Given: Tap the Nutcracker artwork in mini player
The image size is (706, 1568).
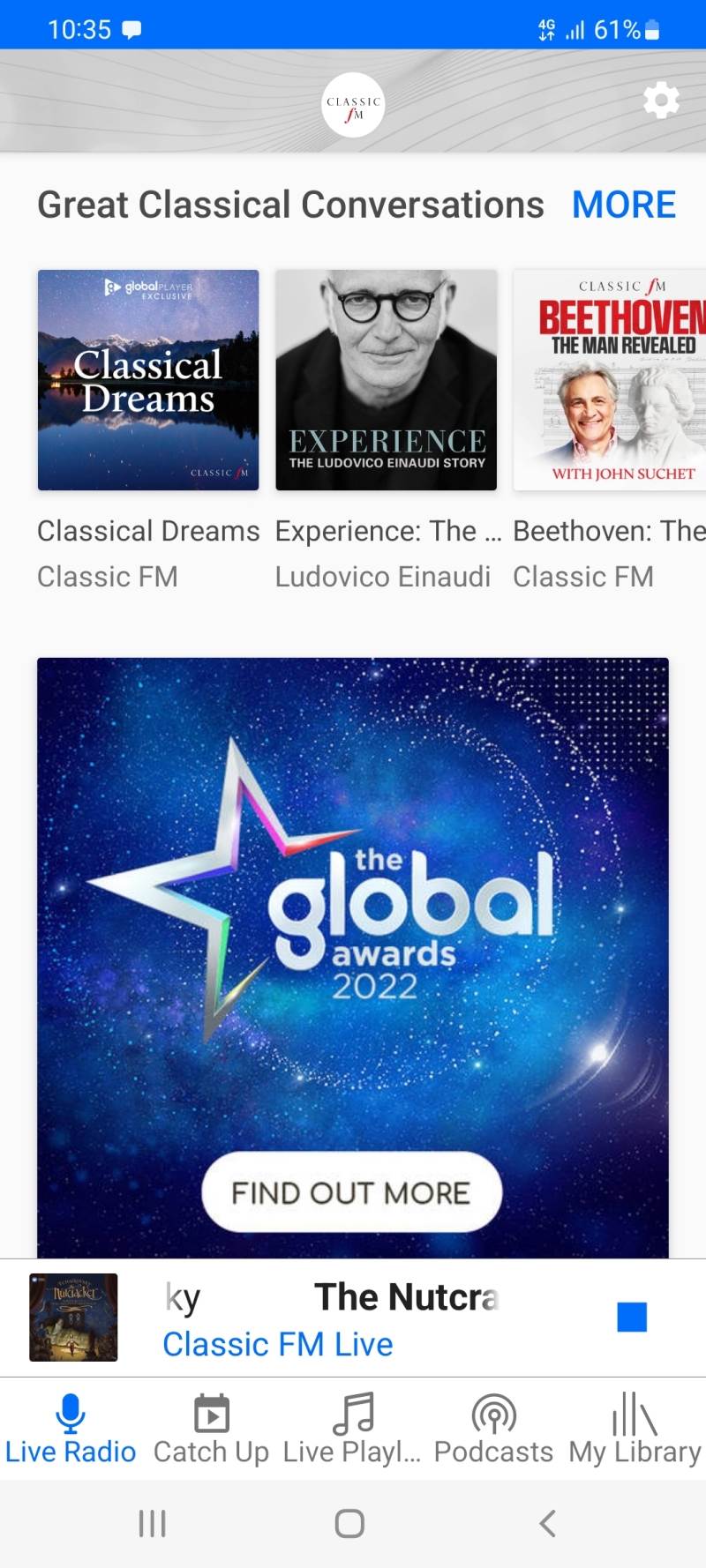Looking at the screenshot, I should click(73, 1316).
